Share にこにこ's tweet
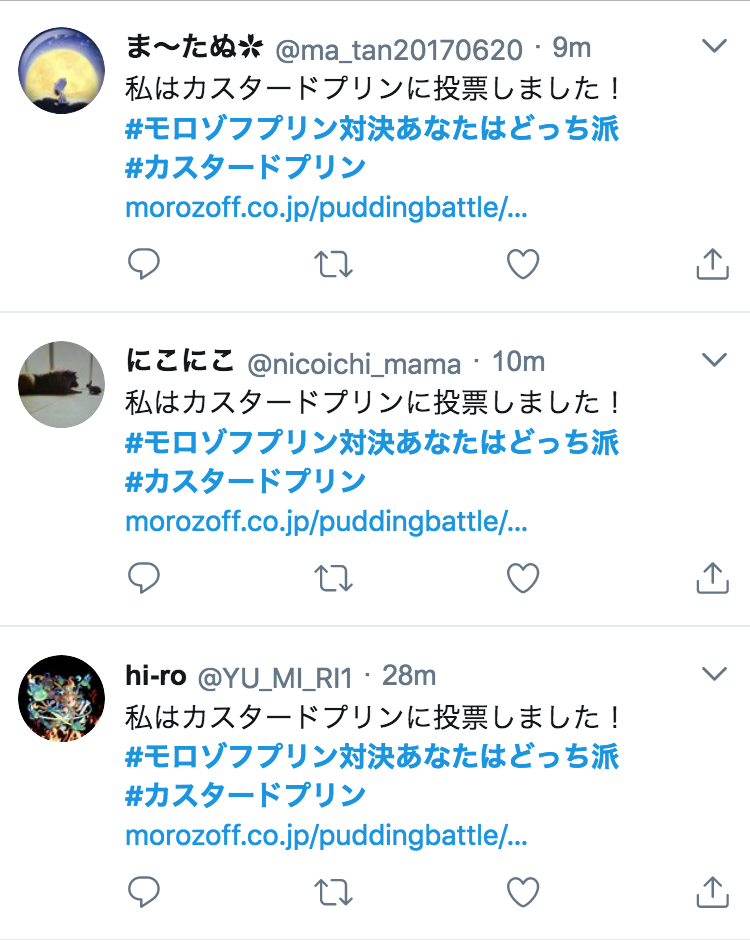This screenshot has height=940, width=750. [x=711, y=578]
